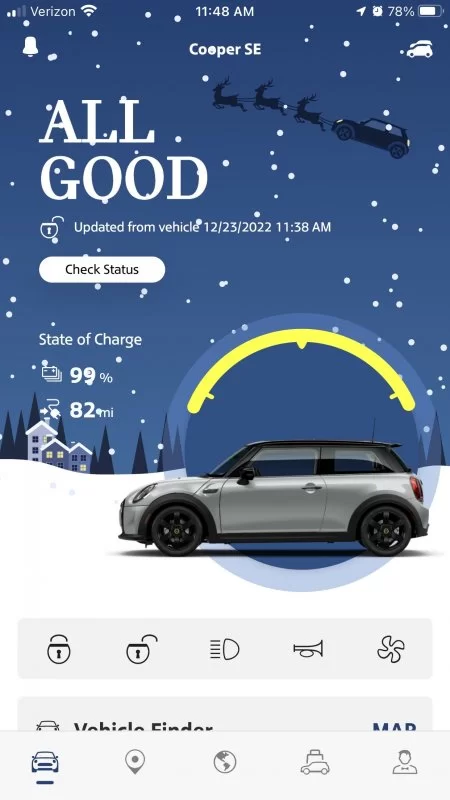The width and height of the screenshot is (450, 800).
Task: Switch to the vehicle tab
Action: 45,762
